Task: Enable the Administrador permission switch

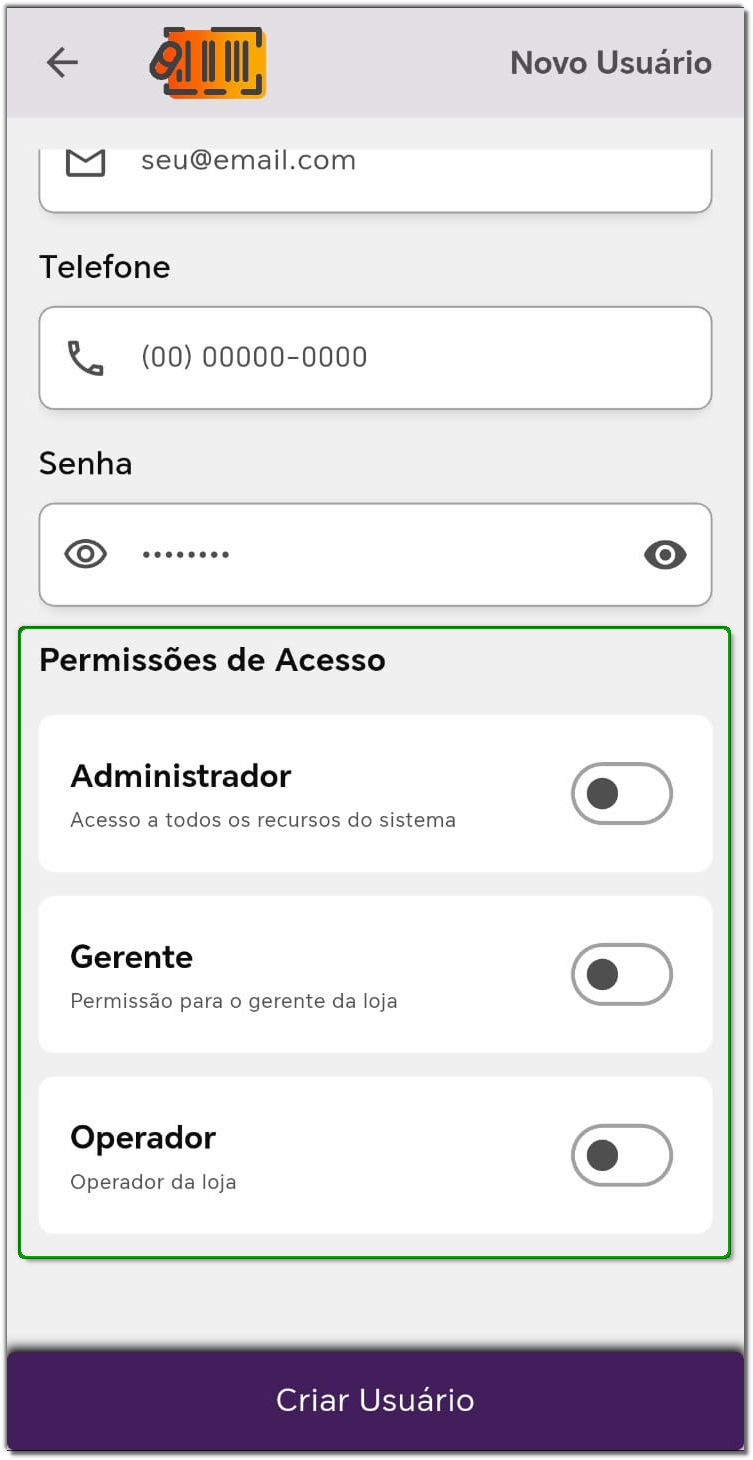Action: [x=621, y=794]
